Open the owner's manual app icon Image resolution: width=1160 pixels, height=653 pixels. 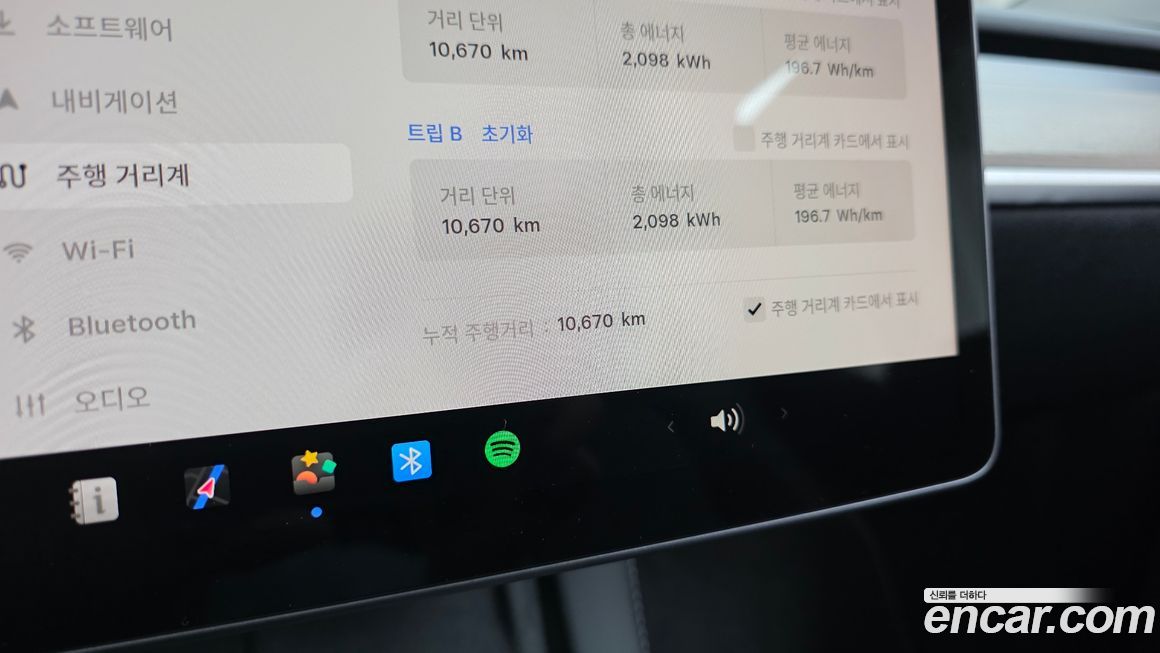click(93, 498)
